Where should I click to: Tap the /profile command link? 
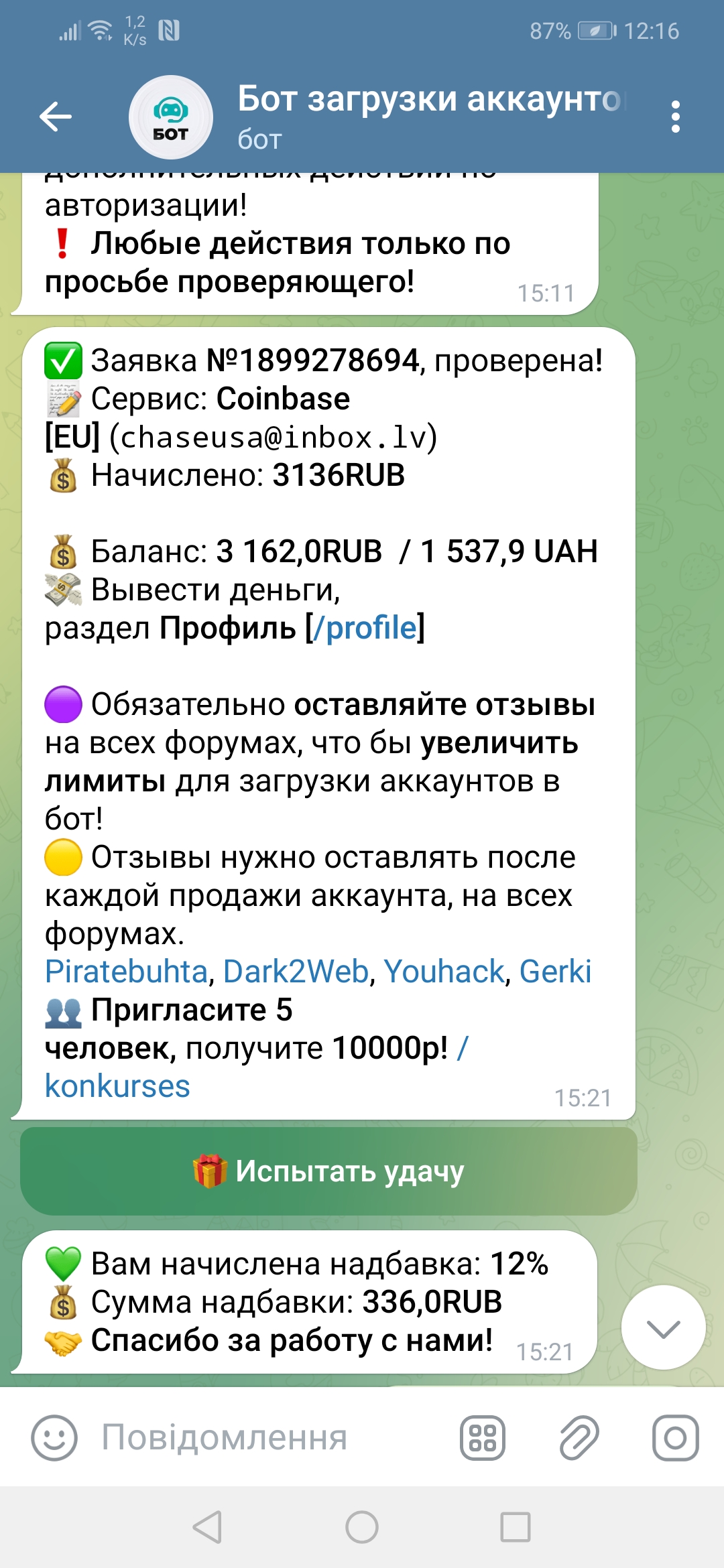pos(365,629)
